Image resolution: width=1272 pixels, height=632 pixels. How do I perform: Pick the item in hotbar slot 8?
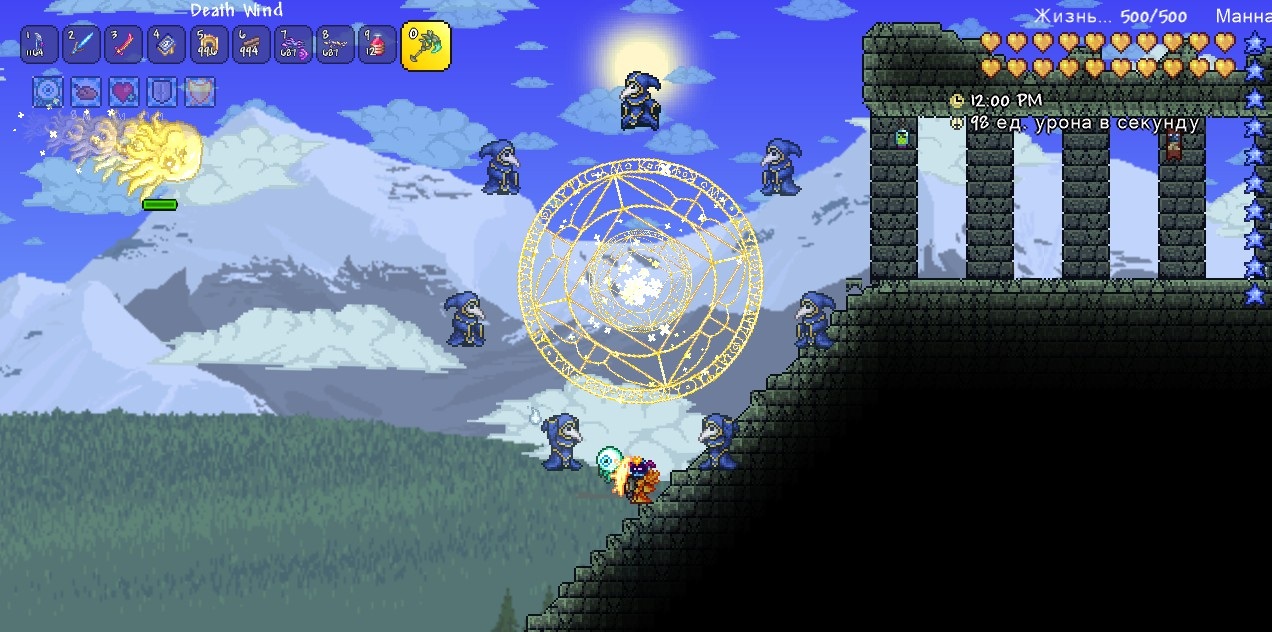click(335, 45)
